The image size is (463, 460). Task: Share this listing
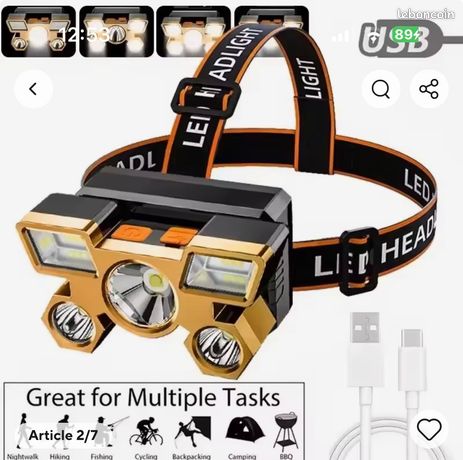click(429, 89)
